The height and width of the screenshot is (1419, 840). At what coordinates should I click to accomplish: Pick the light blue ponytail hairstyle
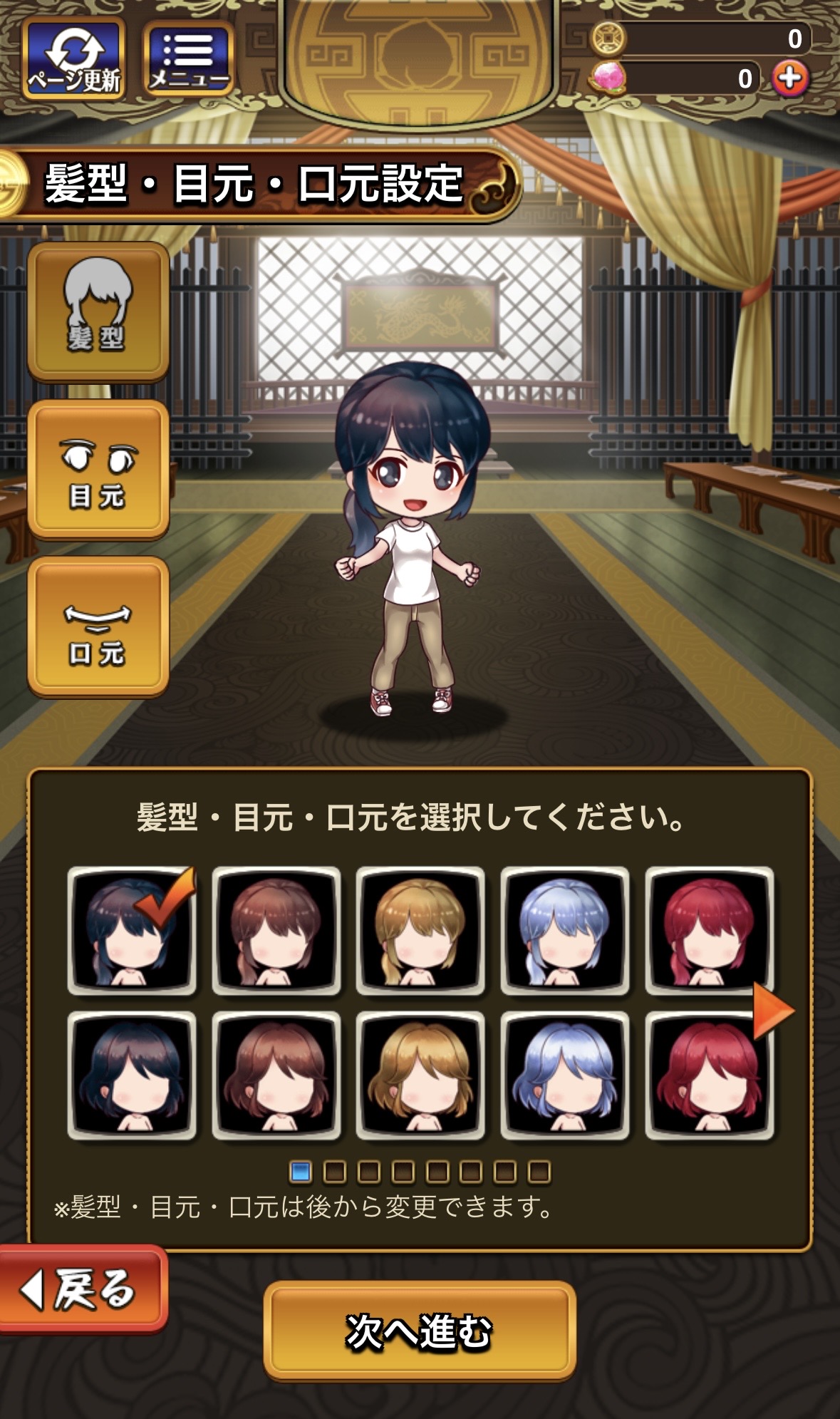pyautogui.click(x=565, y=930)
